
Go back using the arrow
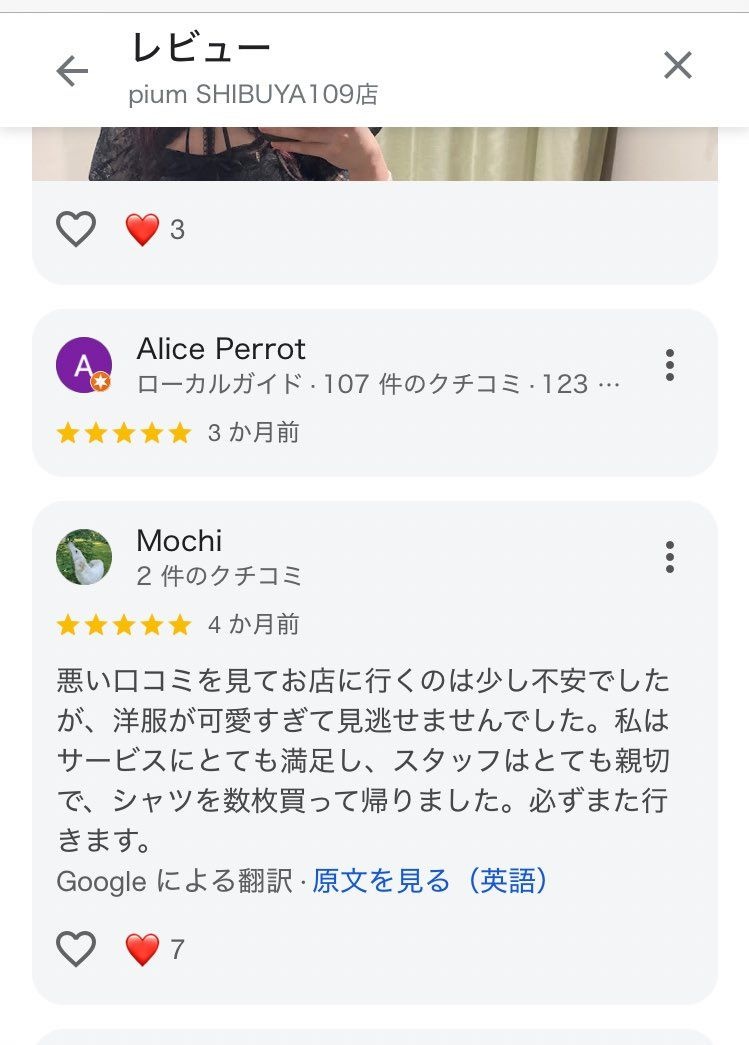coord(72,71)
